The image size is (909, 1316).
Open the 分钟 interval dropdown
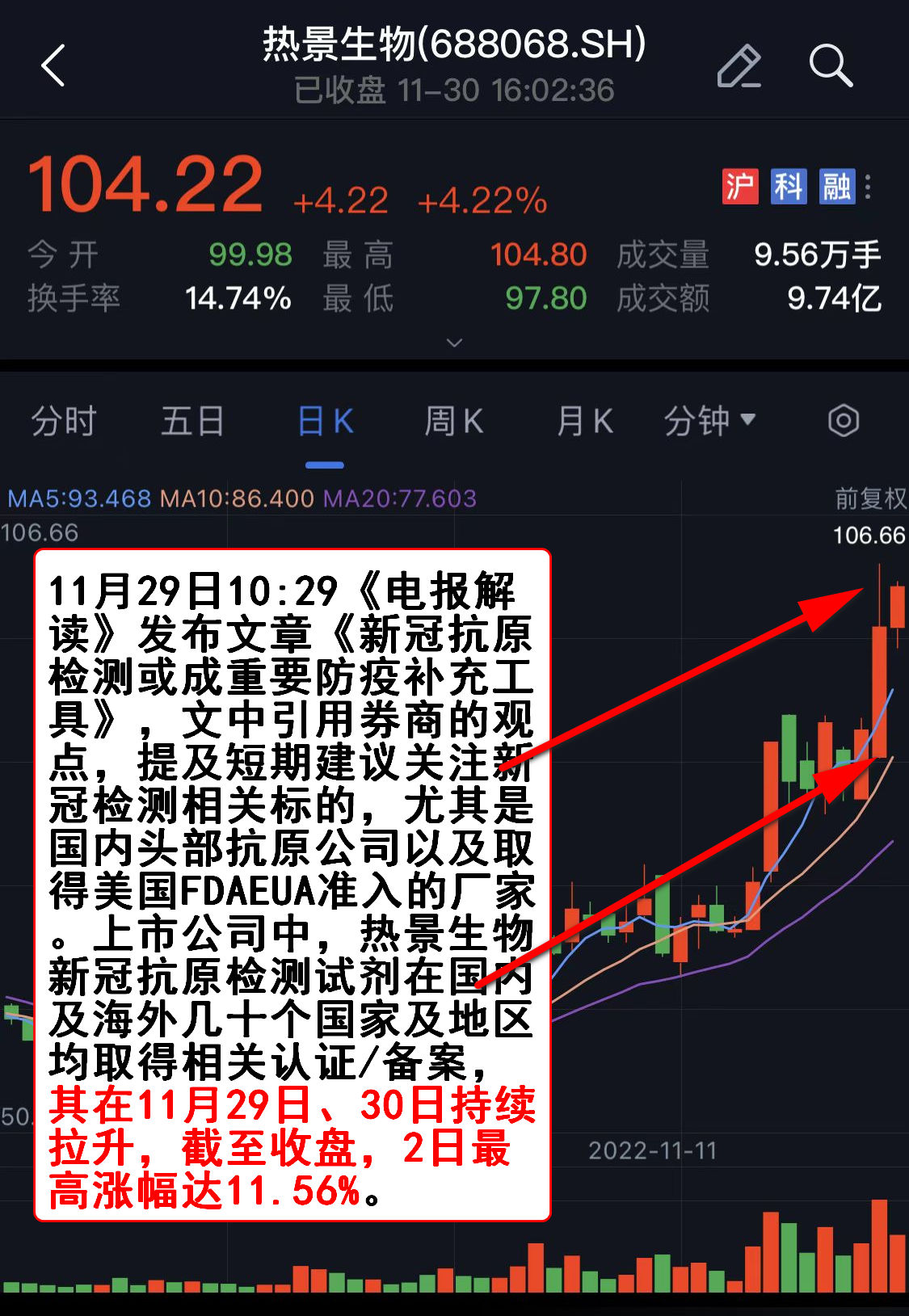pos(709,421)
